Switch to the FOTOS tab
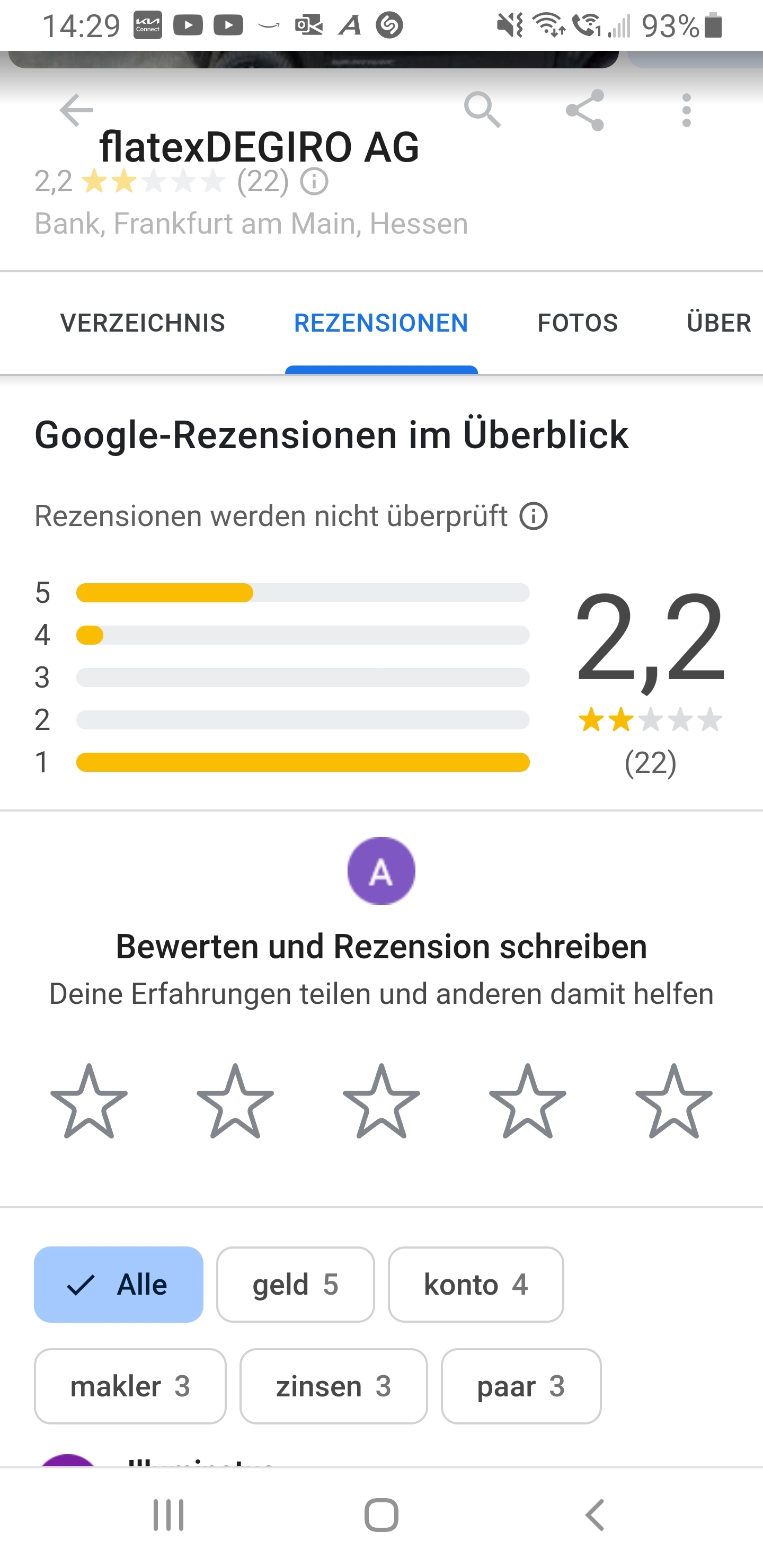Image resolution: width=763 pixels, height=1568 pixels. pos(576,322)
